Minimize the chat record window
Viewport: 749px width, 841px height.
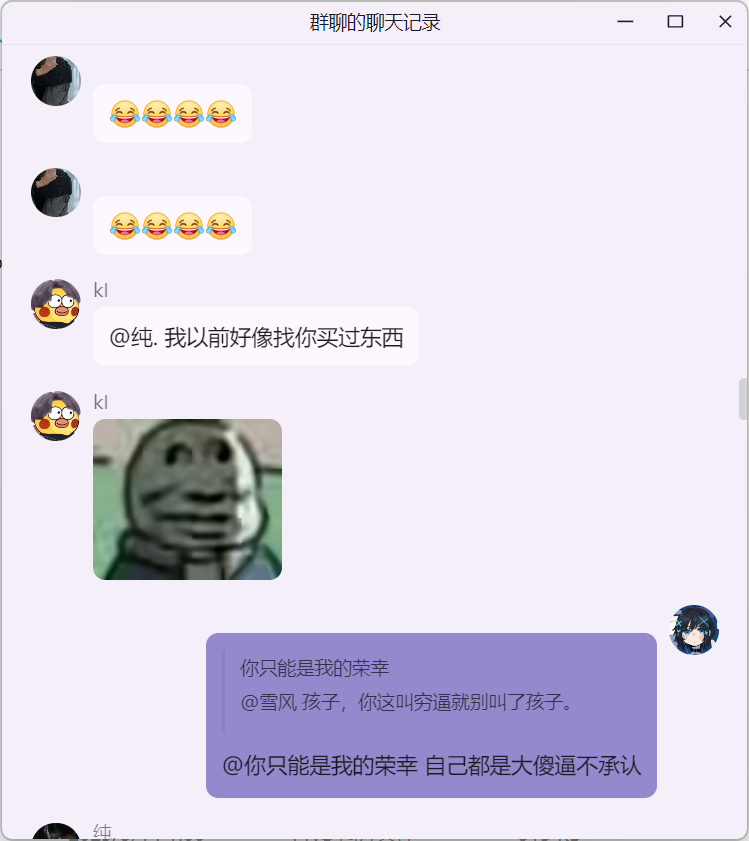[x=626, y=22]
